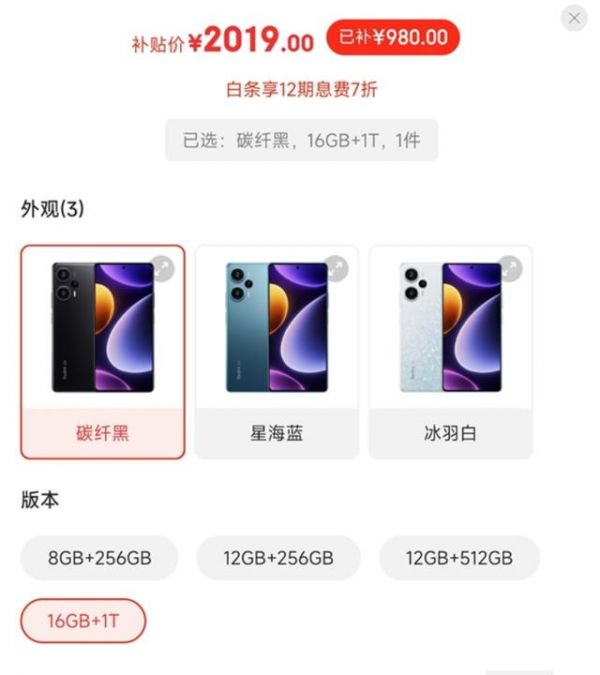Tap the 16GB+1T version chip
Screen dimensions: 600x675
[x=83, y=621]
